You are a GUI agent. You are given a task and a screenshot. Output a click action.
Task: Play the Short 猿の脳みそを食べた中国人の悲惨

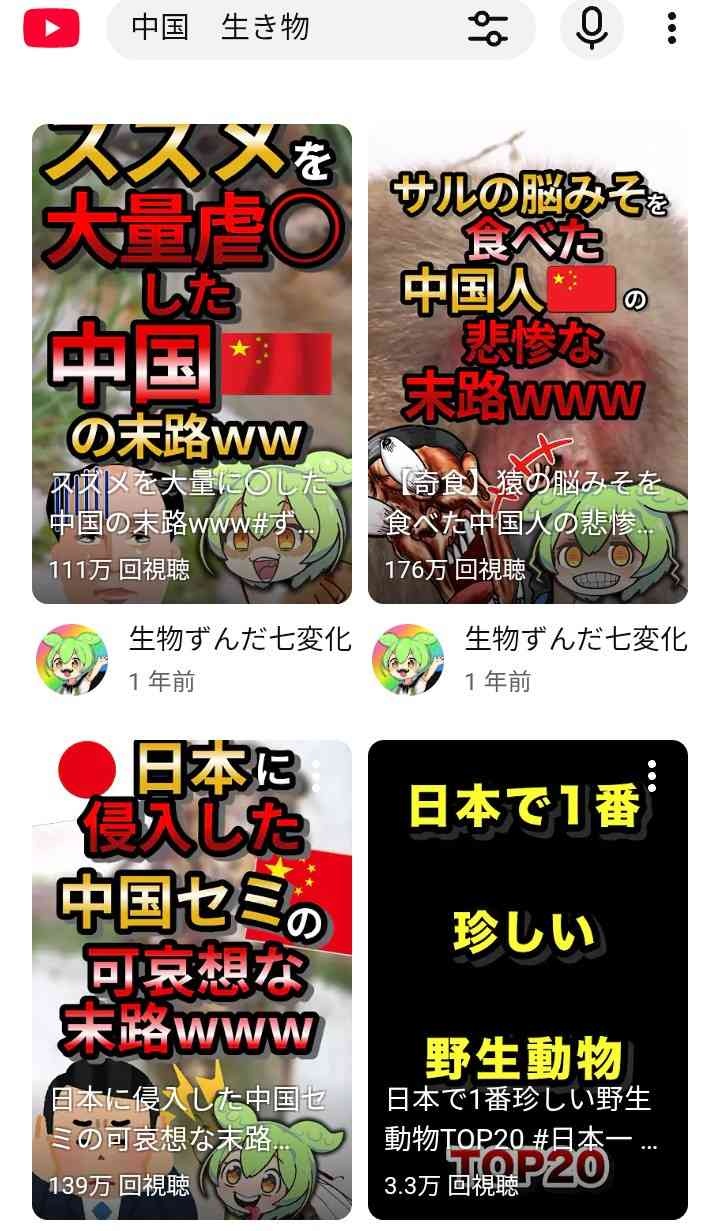click(528, 363)
